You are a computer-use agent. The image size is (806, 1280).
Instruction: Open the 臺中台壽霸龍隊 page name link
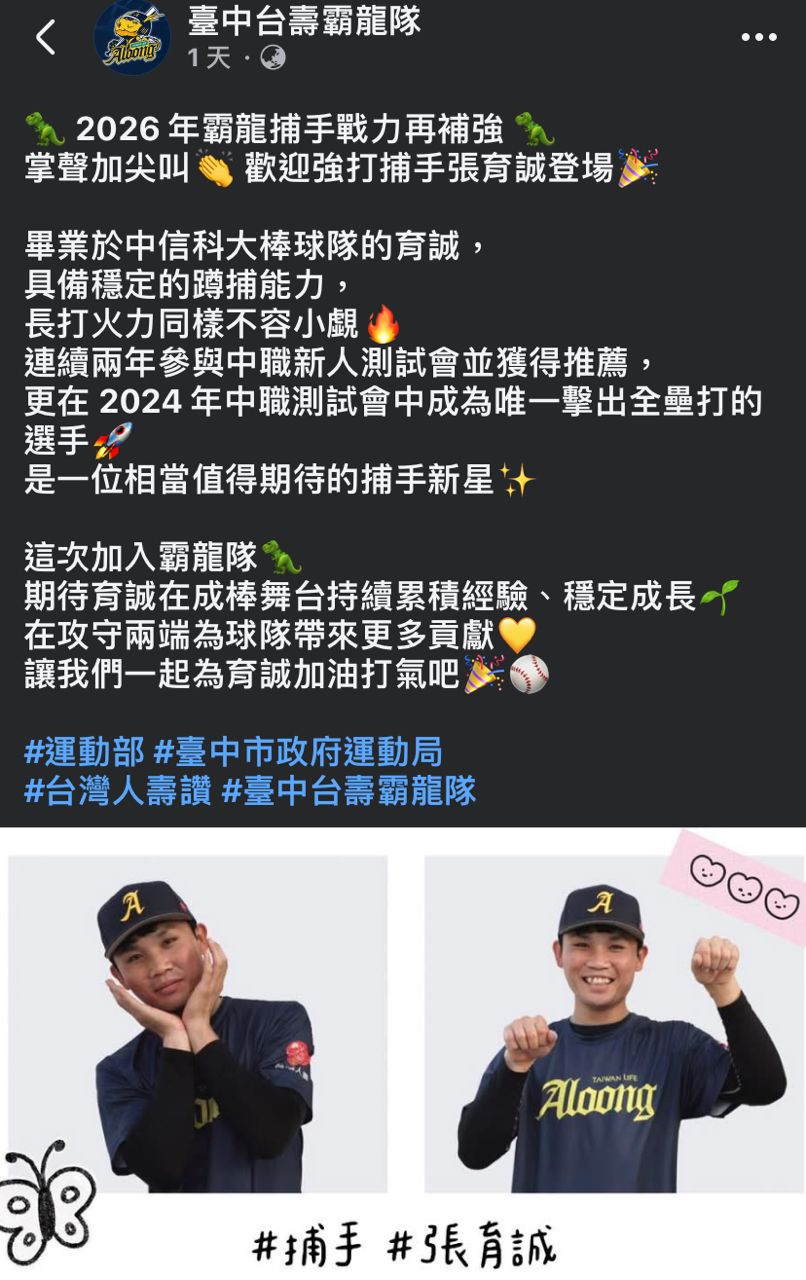(x=304, y=20)
